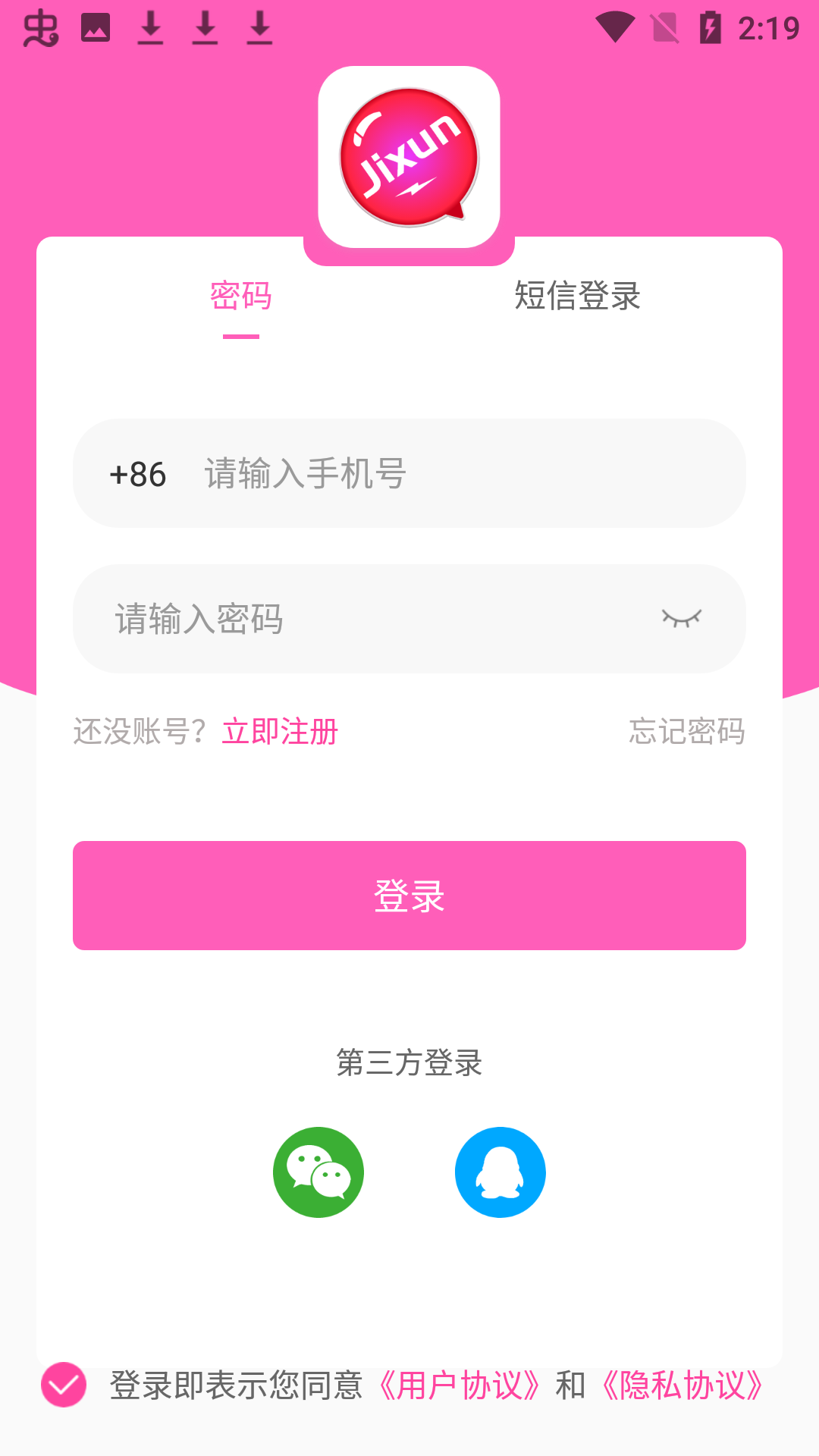Toggle password visibility eye icon
819x1456 pixels.
[x=682, y=618]
